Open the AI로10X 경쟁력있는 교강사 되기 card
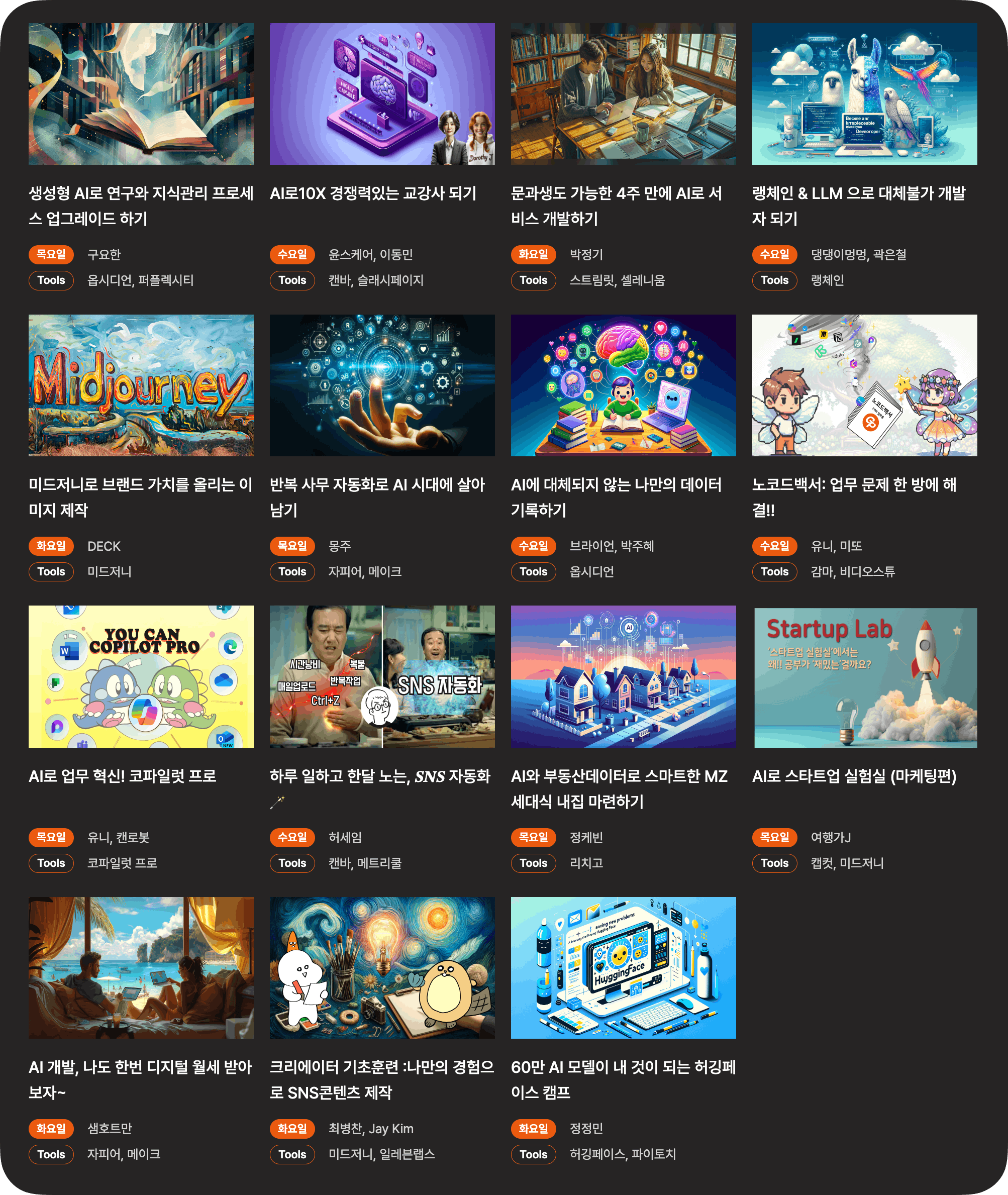 click(x=382, y=94)
